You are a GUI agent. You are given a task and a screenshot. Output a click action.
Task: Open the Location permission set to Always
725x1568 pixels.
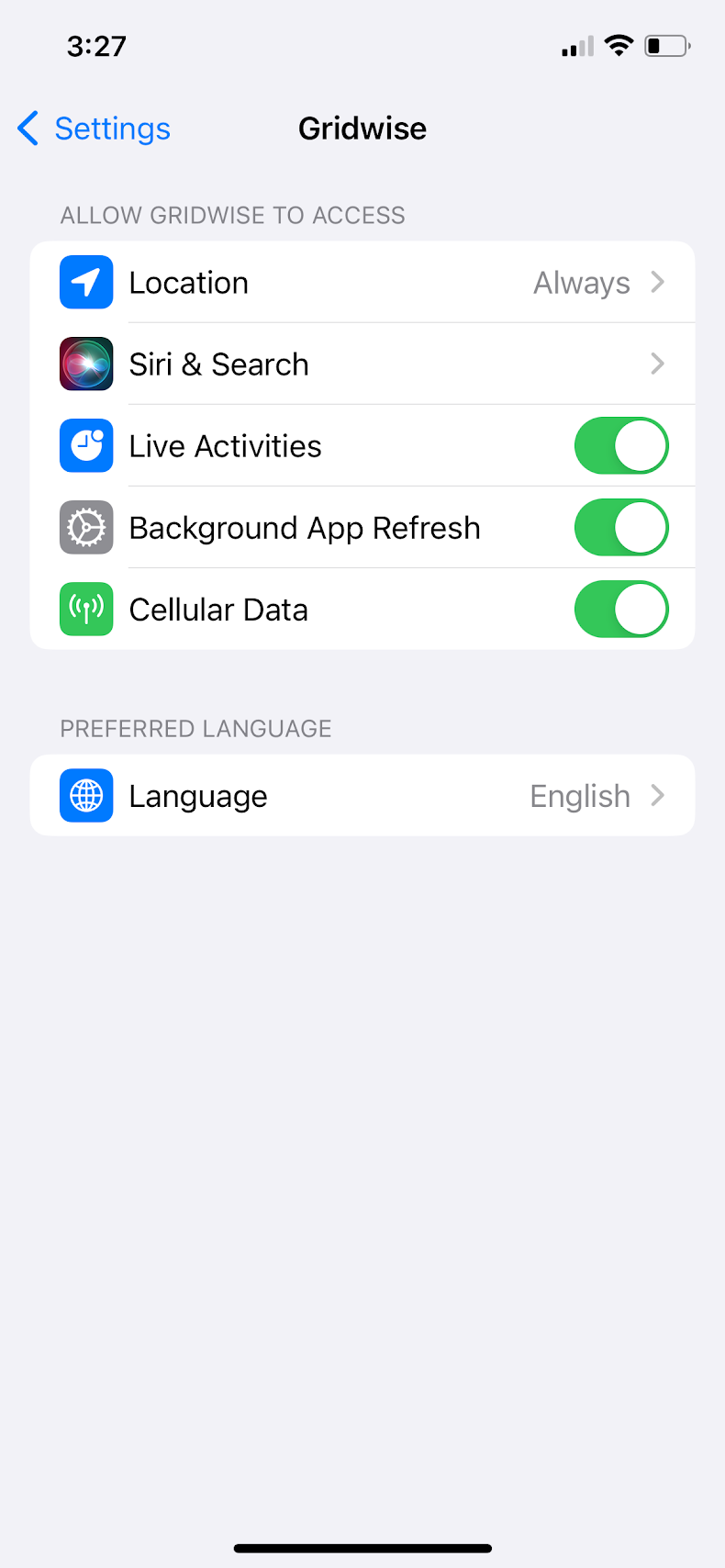(x=582, y=282)
